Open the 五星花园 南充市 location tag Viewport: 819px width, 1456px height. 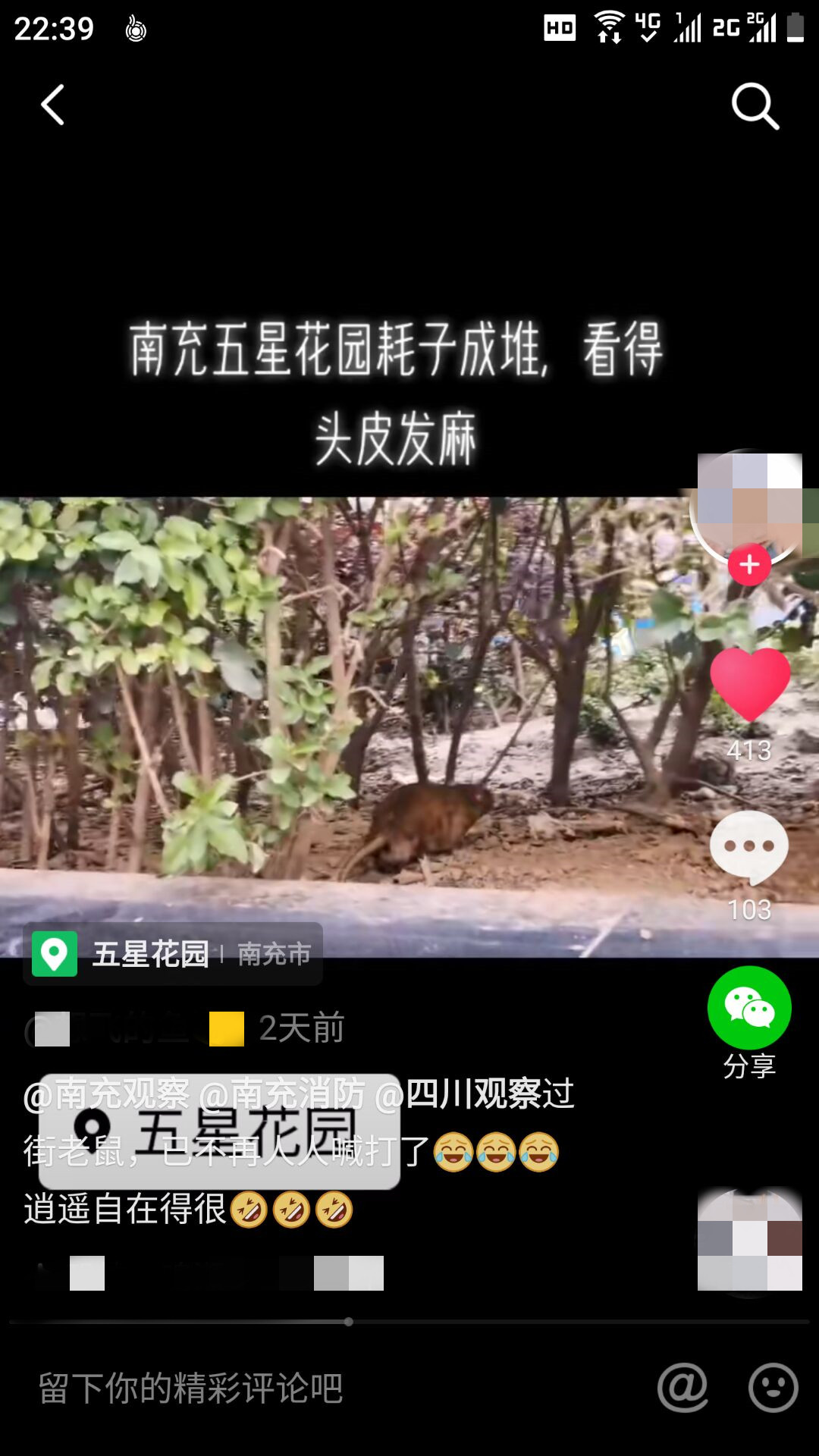coord(173,954)
